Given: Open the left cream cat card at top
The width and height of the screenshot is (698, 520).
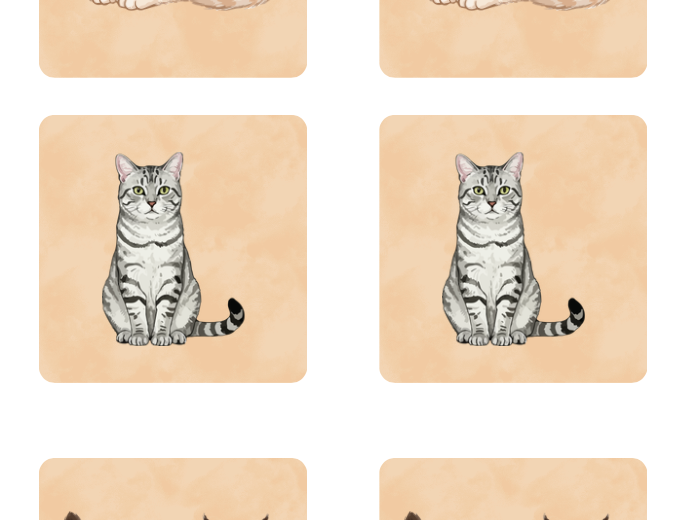Looking at the screenshot, I should click(x=173, y=38).
